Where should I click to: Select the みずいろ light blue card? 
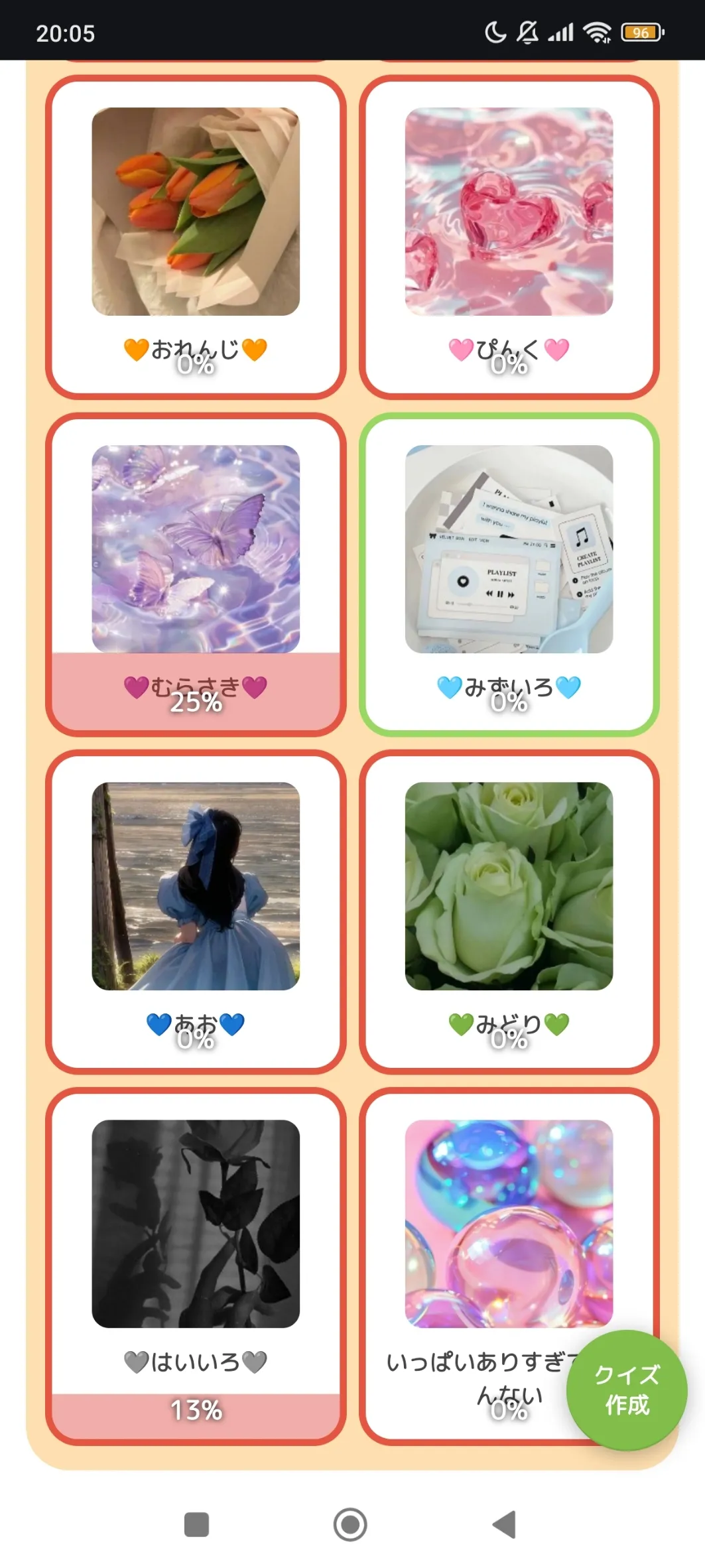tap(509, 574)
